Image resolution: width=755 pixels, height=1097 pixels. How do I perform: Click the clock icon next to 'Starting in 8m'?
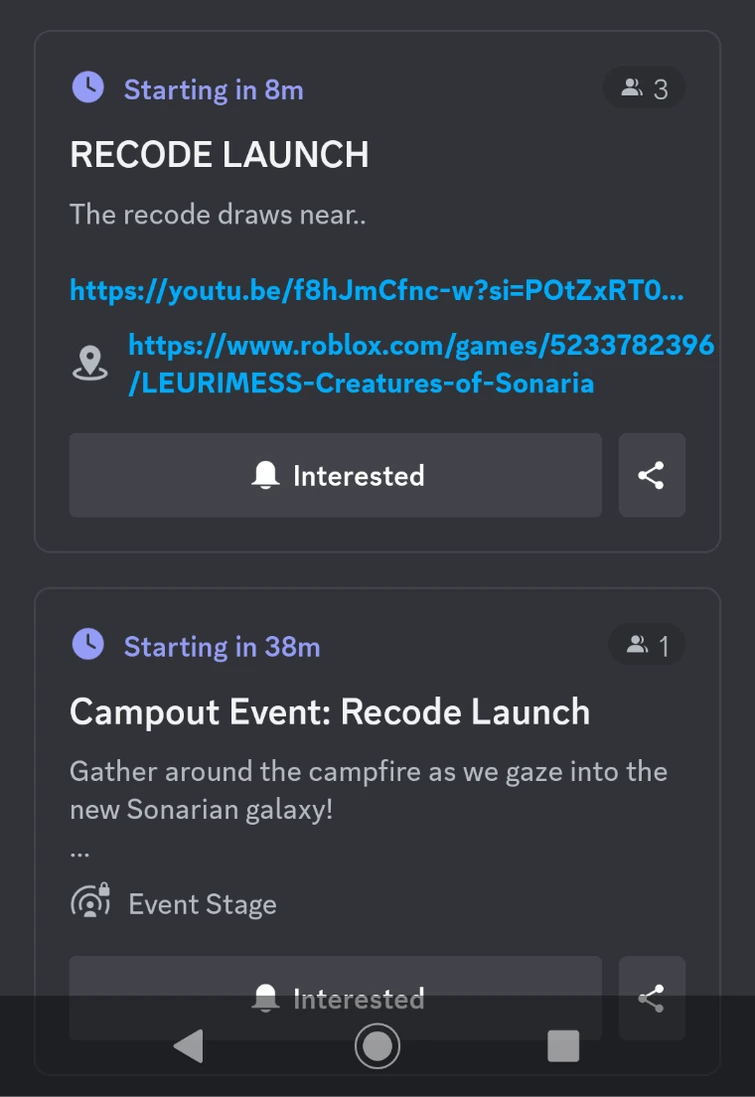pos(88,88)
